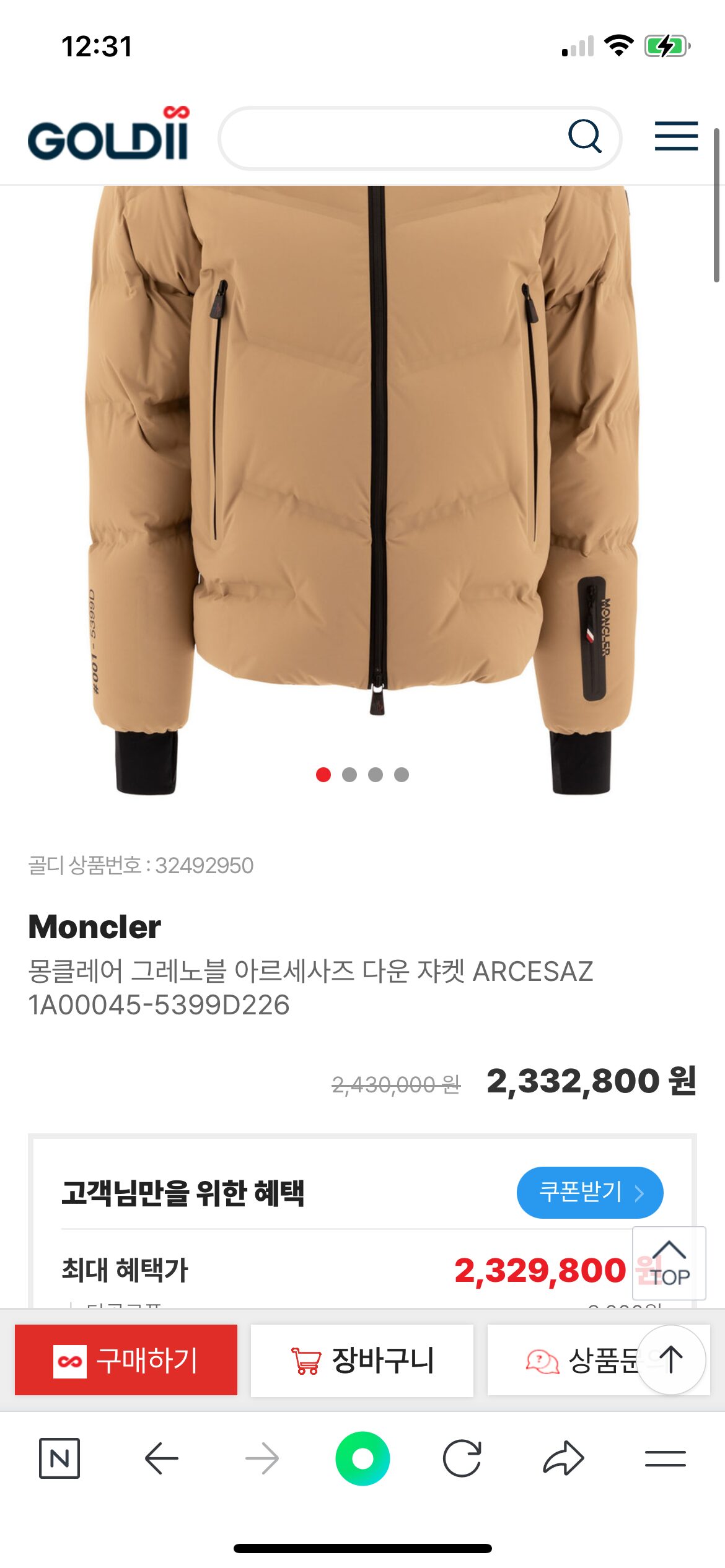
Task: Share this page
Action: click(x=563, y=1458)
